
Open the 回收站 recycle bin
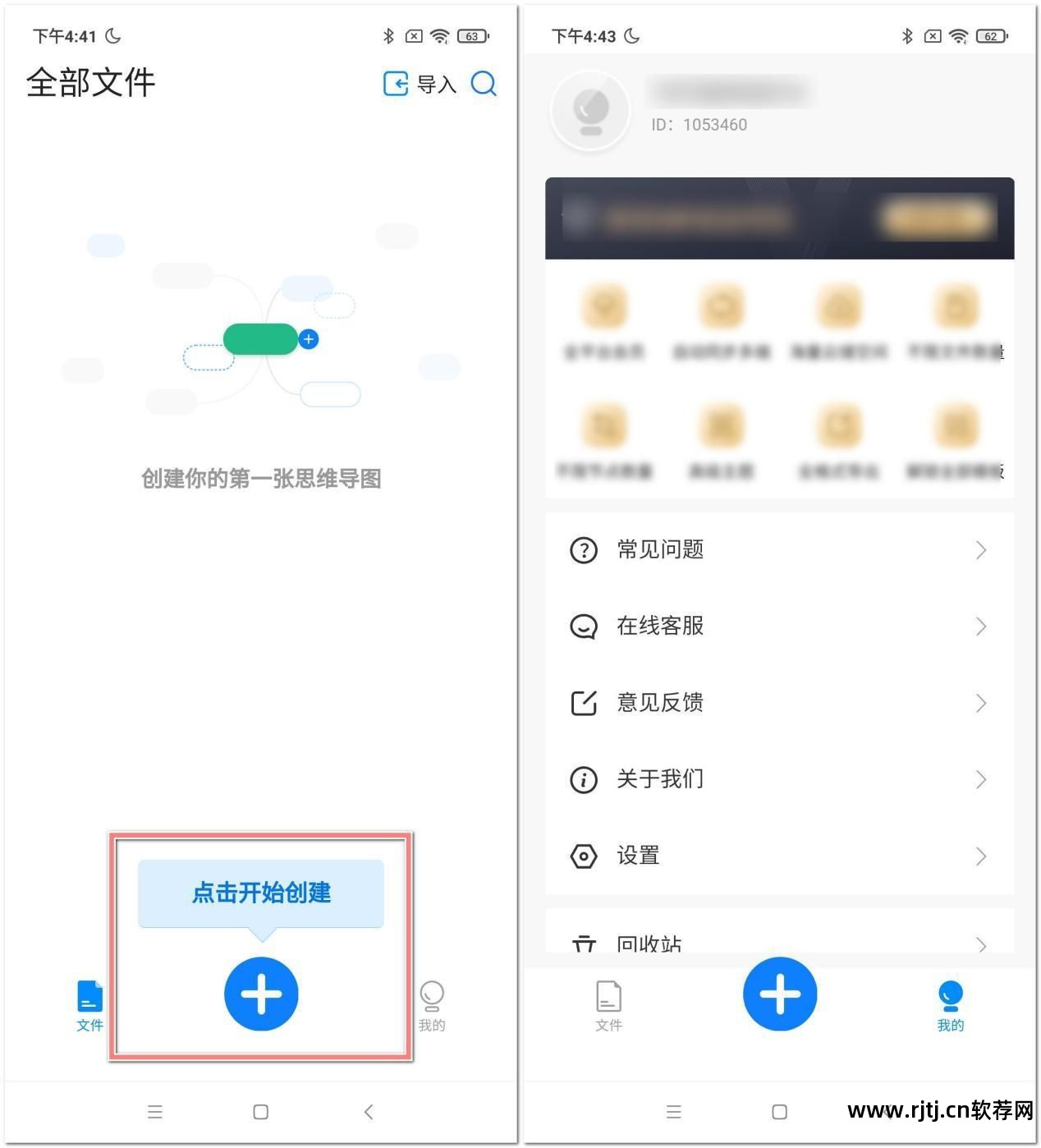(x=778, y=943)
